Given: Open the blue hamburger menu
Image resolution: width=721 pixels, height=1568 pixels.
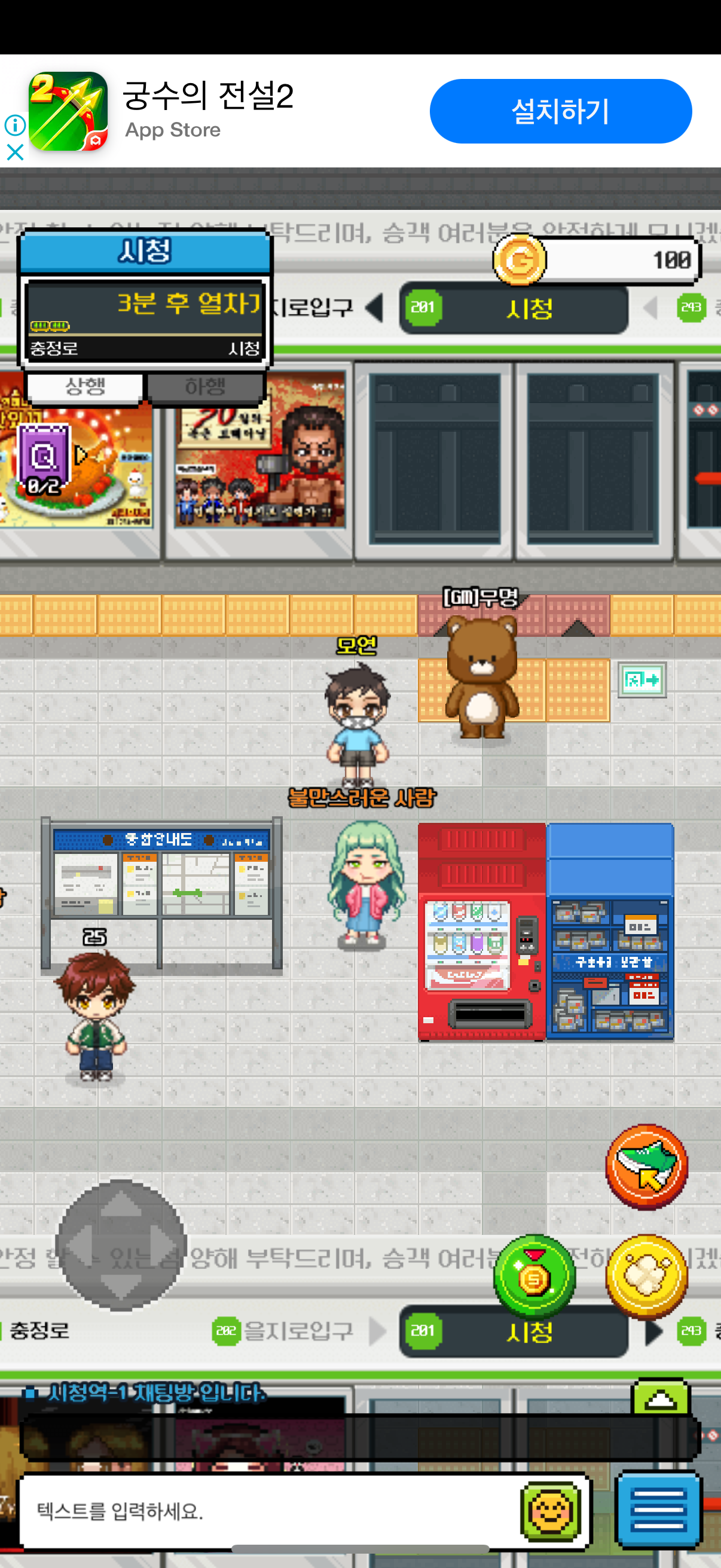Looking at the screenshot, I should tap(658, 1509).
